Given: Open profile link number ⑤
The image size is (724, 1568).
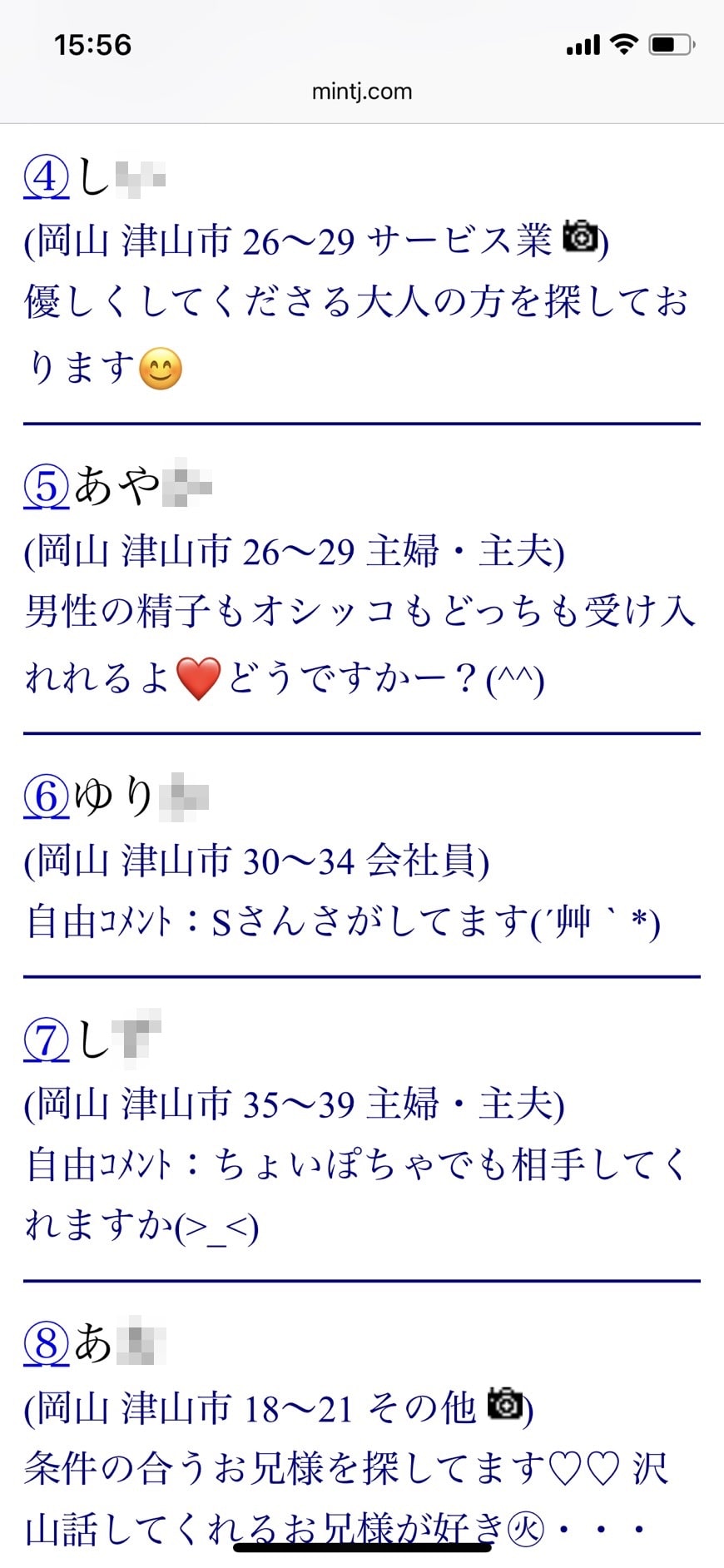Looking at the screenshot, I should (46, 487).
